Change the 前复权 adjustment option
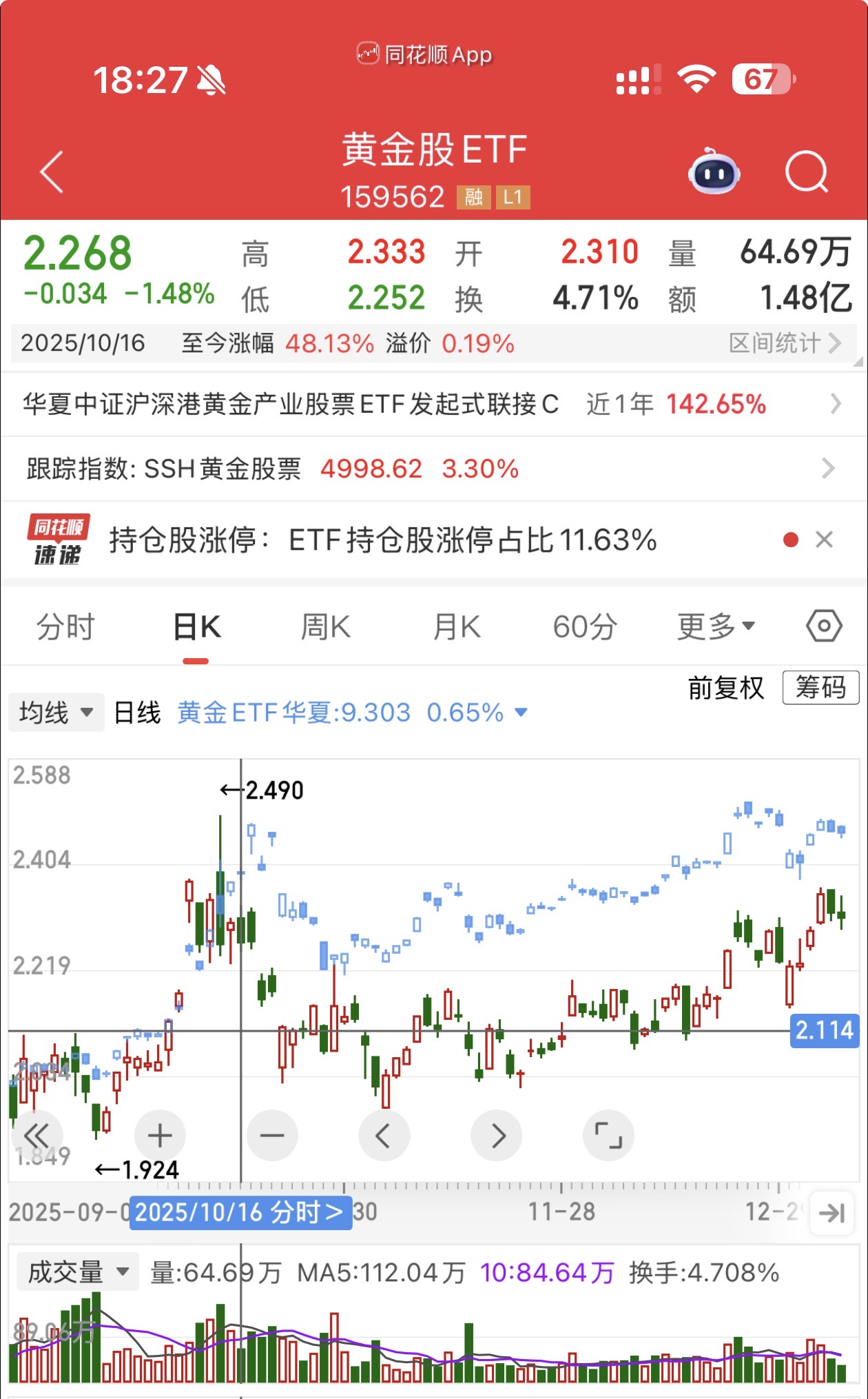Screen dimensions: 868x1399 tap(725, 687)
